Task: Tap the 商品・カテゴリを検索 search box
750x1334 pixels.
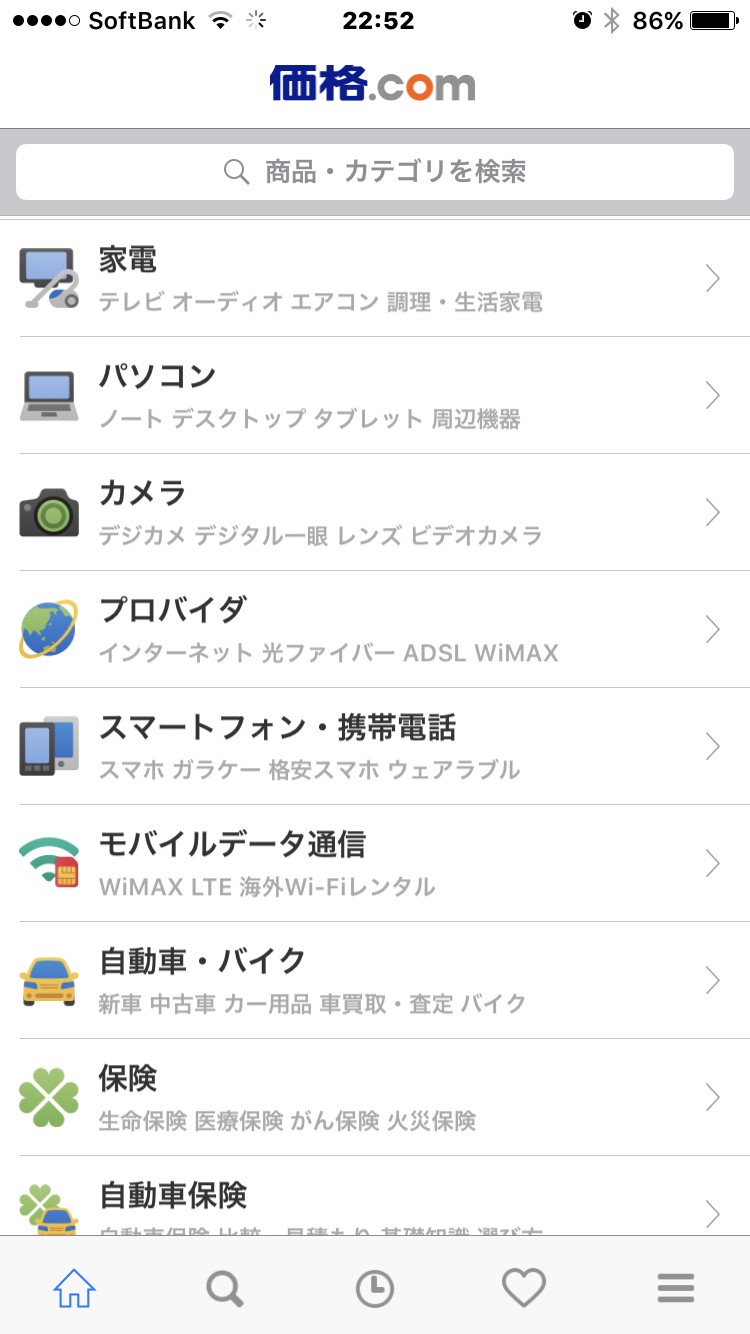Action: pos(375,172)
